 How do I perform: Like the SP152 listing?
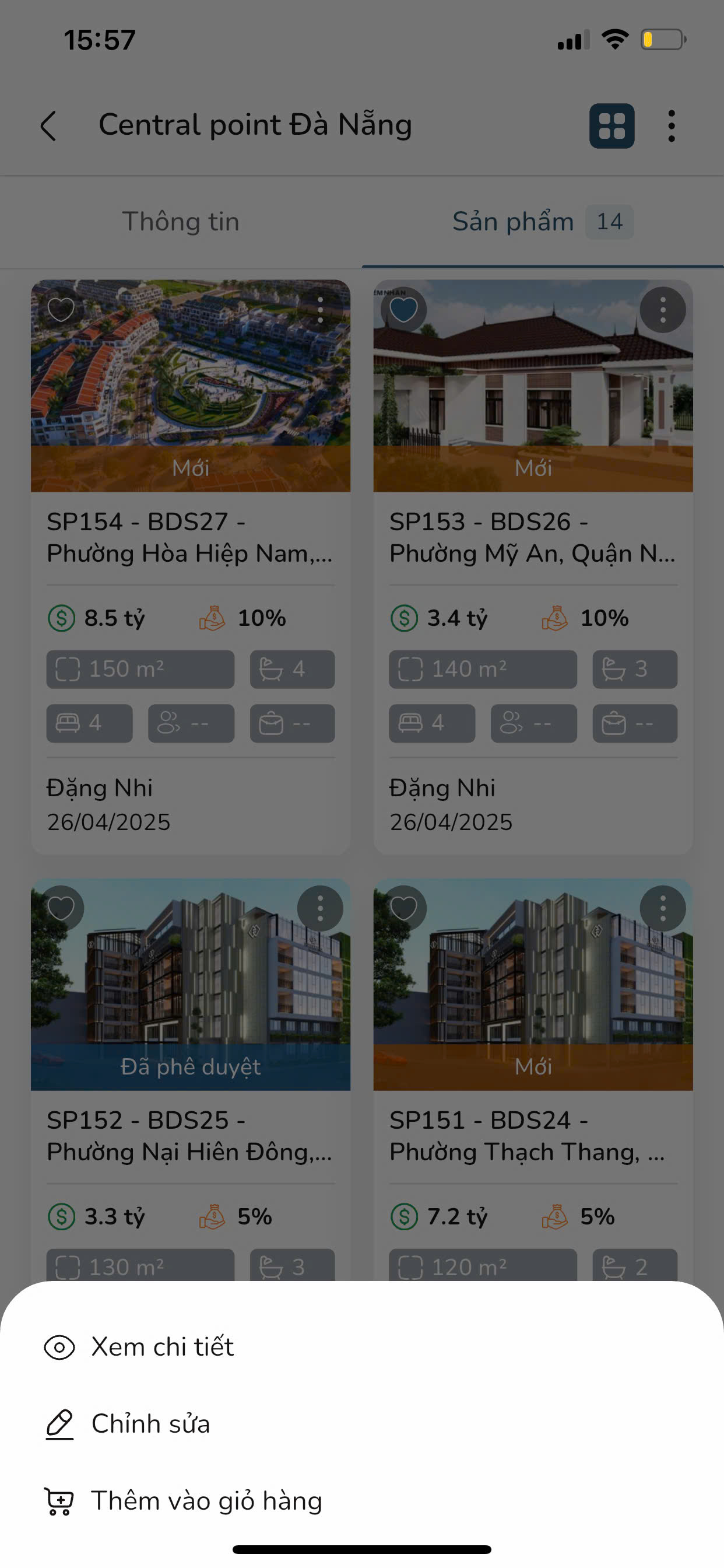click(61, 908)
